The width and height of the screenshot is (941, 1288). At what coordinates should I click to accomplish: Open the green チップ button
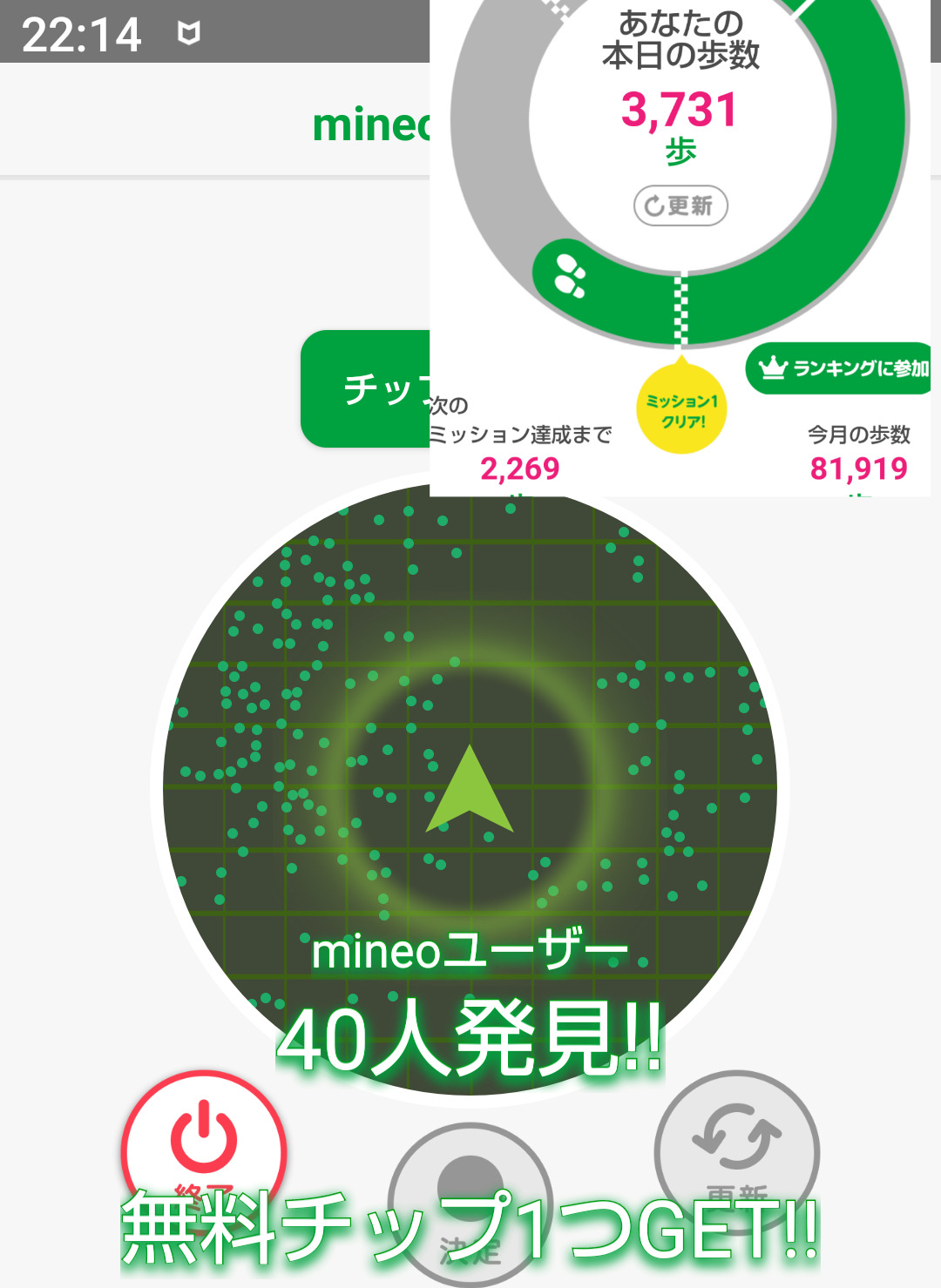(366, 388)
